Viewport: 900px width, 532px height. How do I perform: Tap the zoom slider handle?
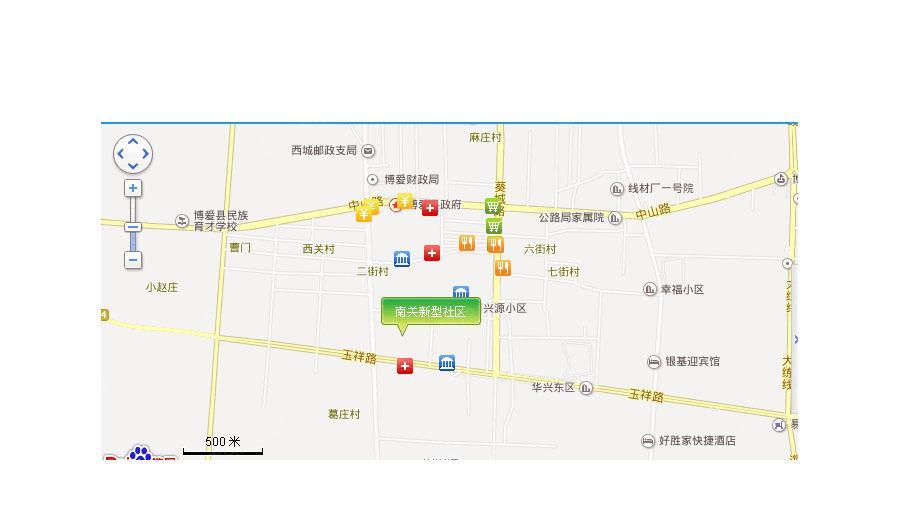click(133, 227)
